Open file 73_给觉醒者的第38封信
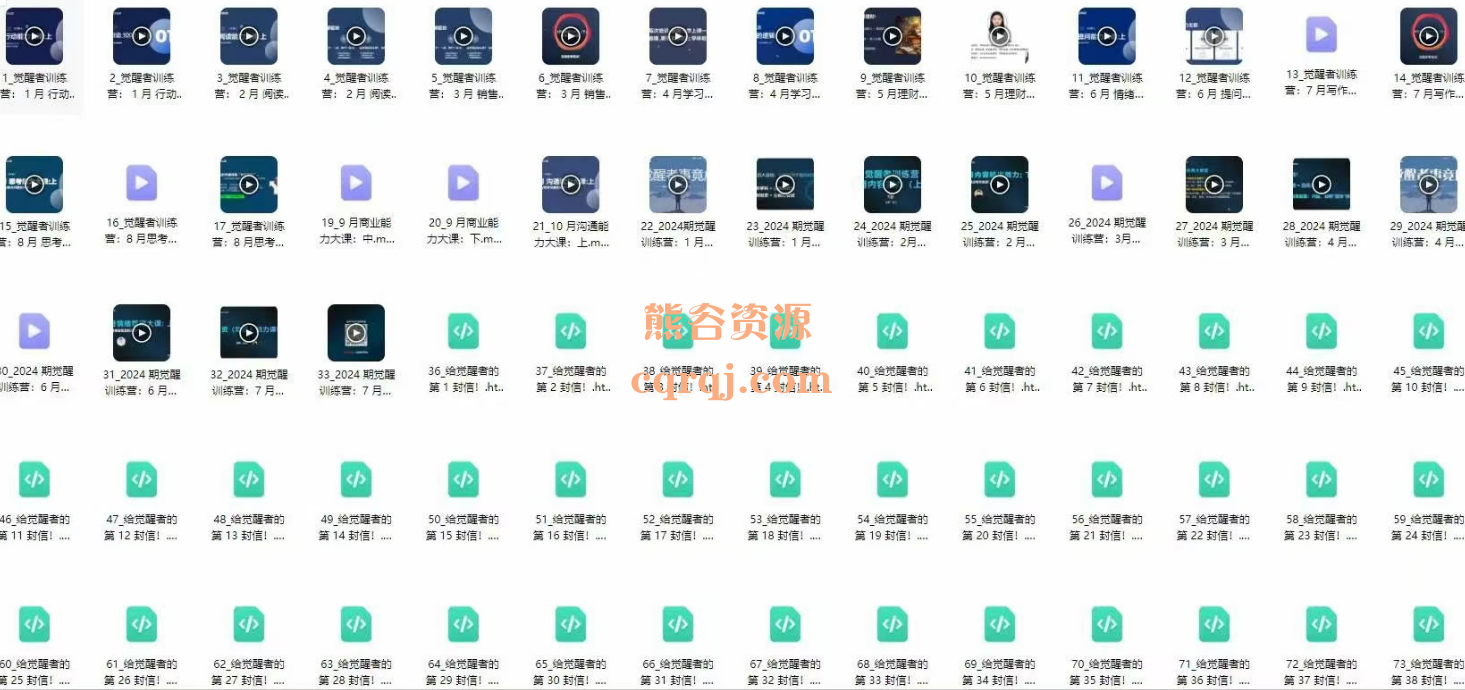 tap(1428, 624)
